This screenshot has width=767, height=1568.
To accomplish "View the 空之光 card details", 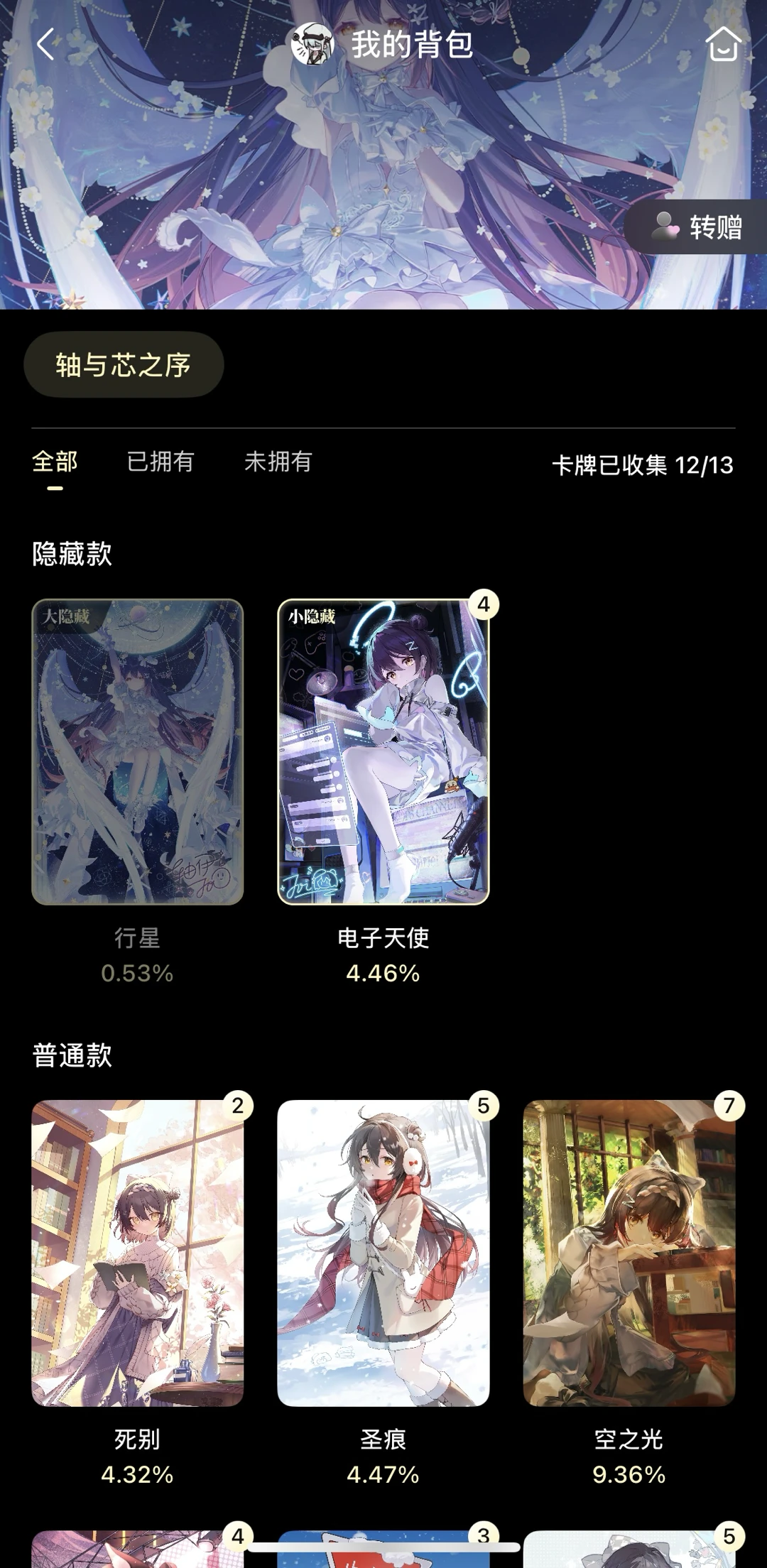I will (629, 1253).
